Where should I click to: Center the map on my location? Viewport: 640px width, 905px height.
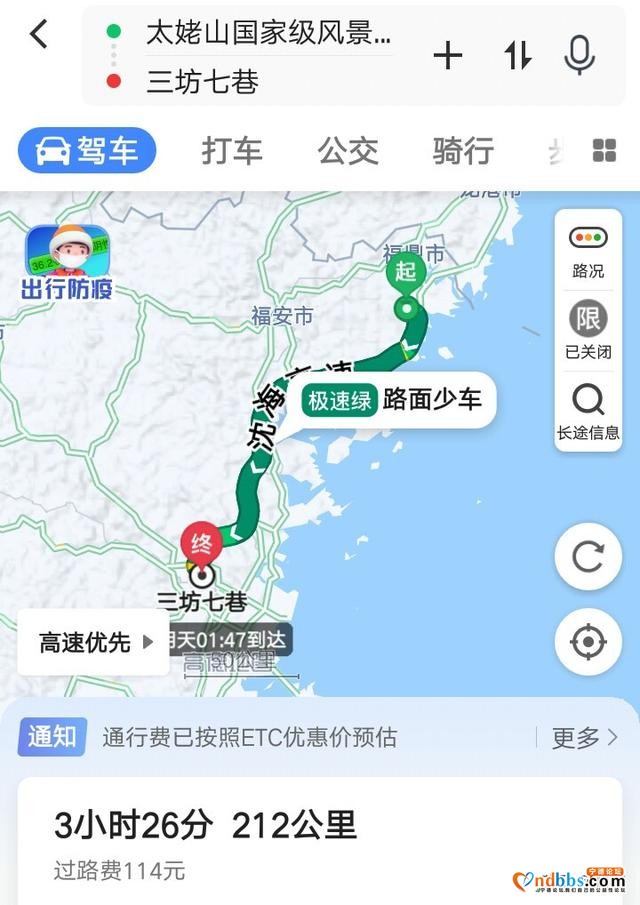pos(588,641)
